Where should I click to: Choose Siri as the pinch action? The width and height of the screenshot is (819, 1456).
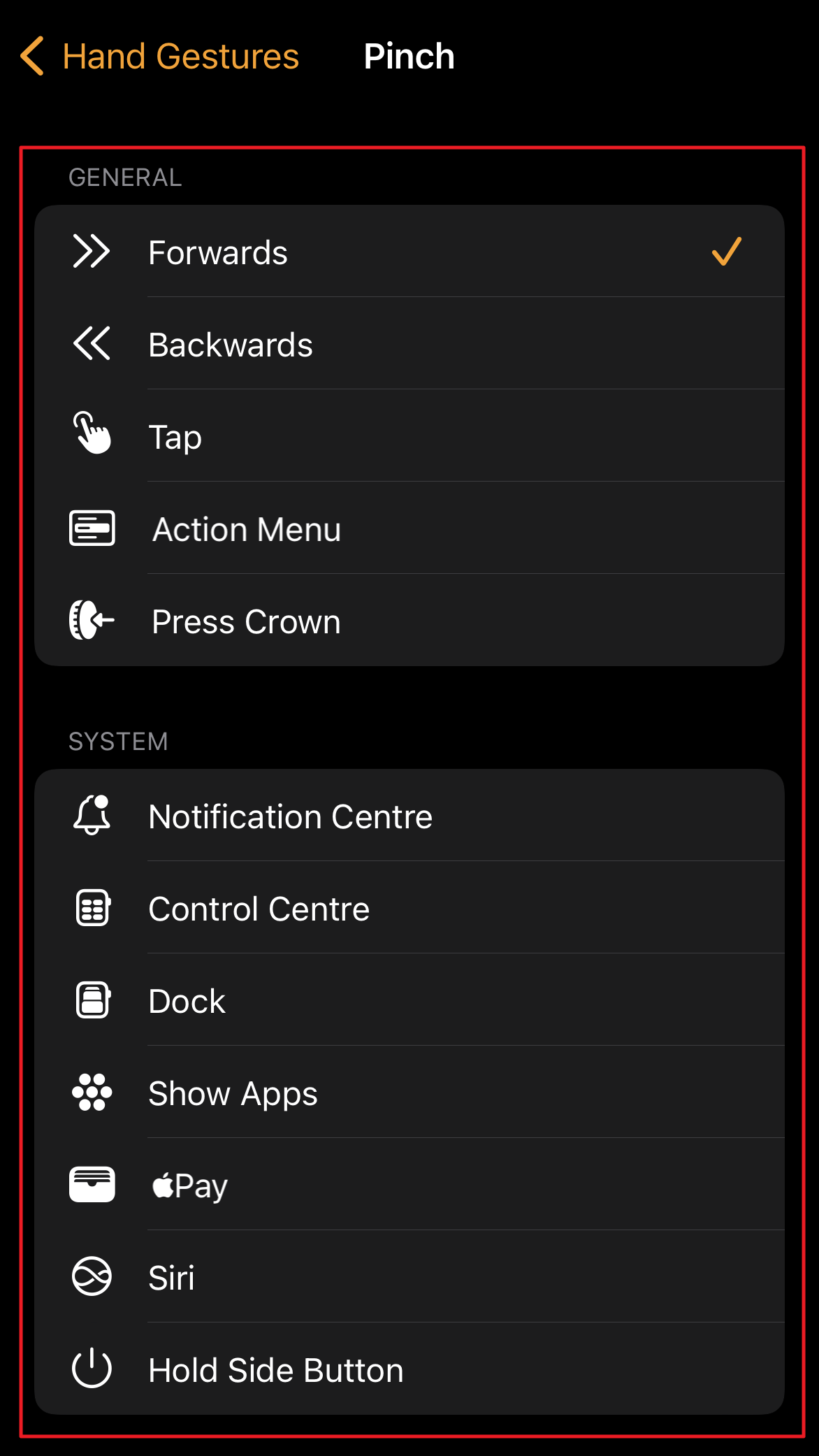pyautogui.click(x=409, y=1277)
